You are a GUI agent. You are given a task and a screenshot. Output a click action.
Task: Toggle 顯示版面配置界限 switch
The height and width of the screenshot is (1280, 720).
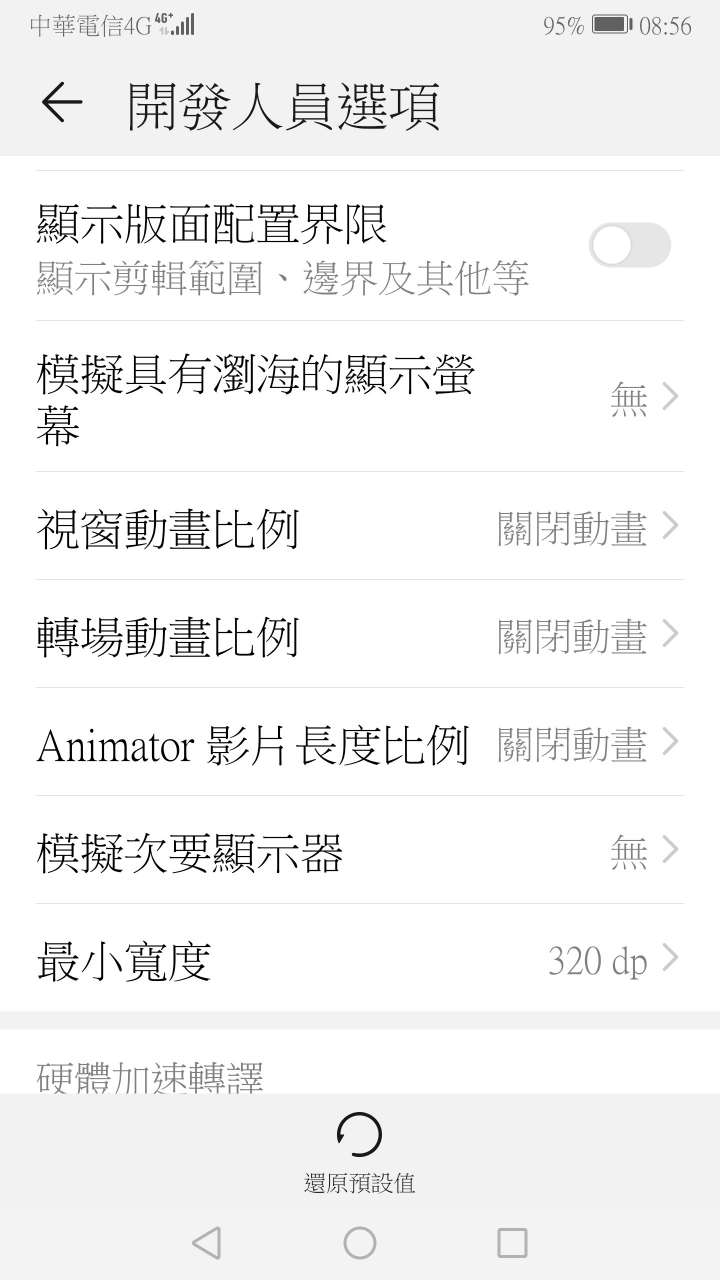(x=629, y=245)
